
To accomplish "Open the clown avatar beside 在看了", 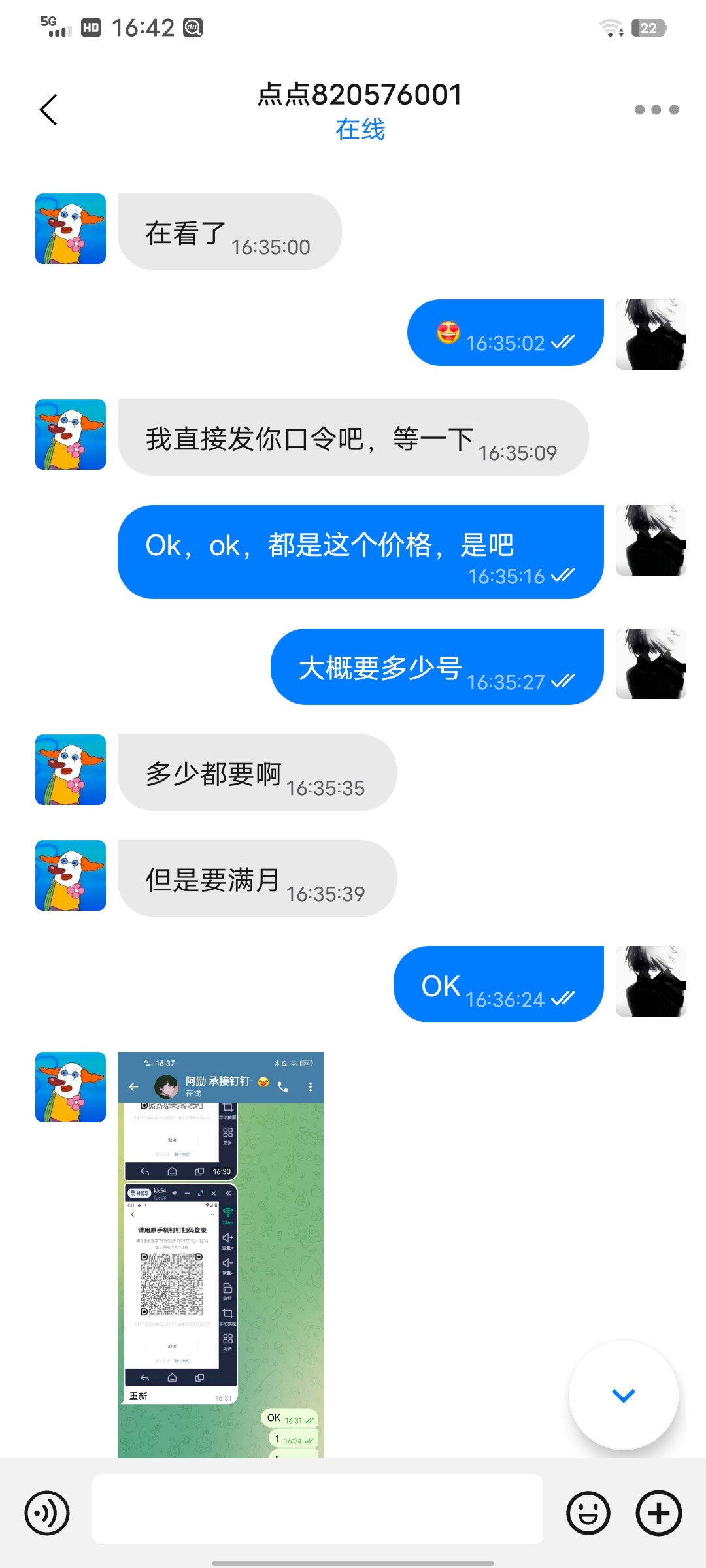I will coord(71,229).
